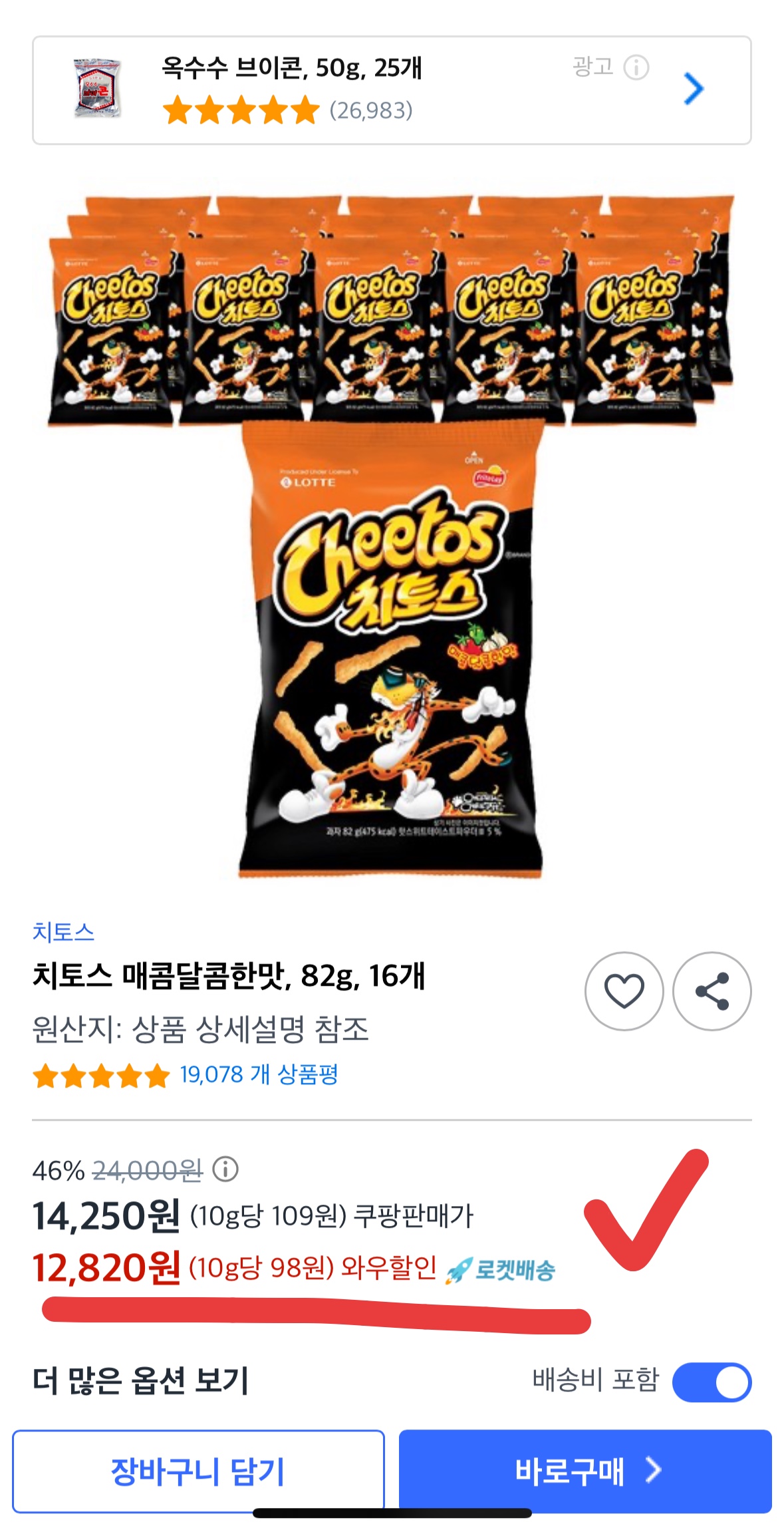
Task: Tap 장바구니 담기 to add to cart
Action: 198,1471
